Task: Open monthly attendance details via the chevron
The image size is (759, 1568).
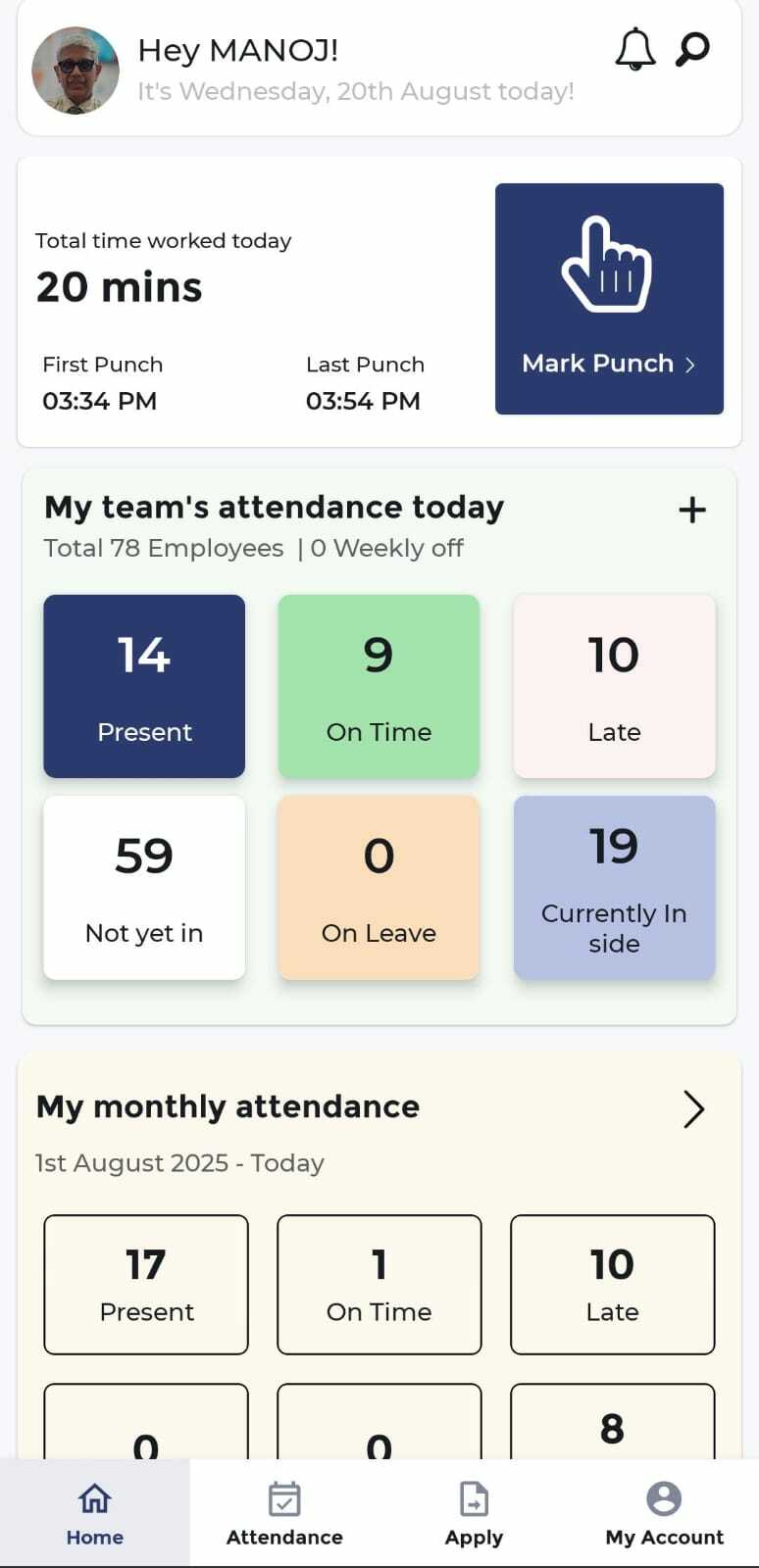Action: [693, 1109]
